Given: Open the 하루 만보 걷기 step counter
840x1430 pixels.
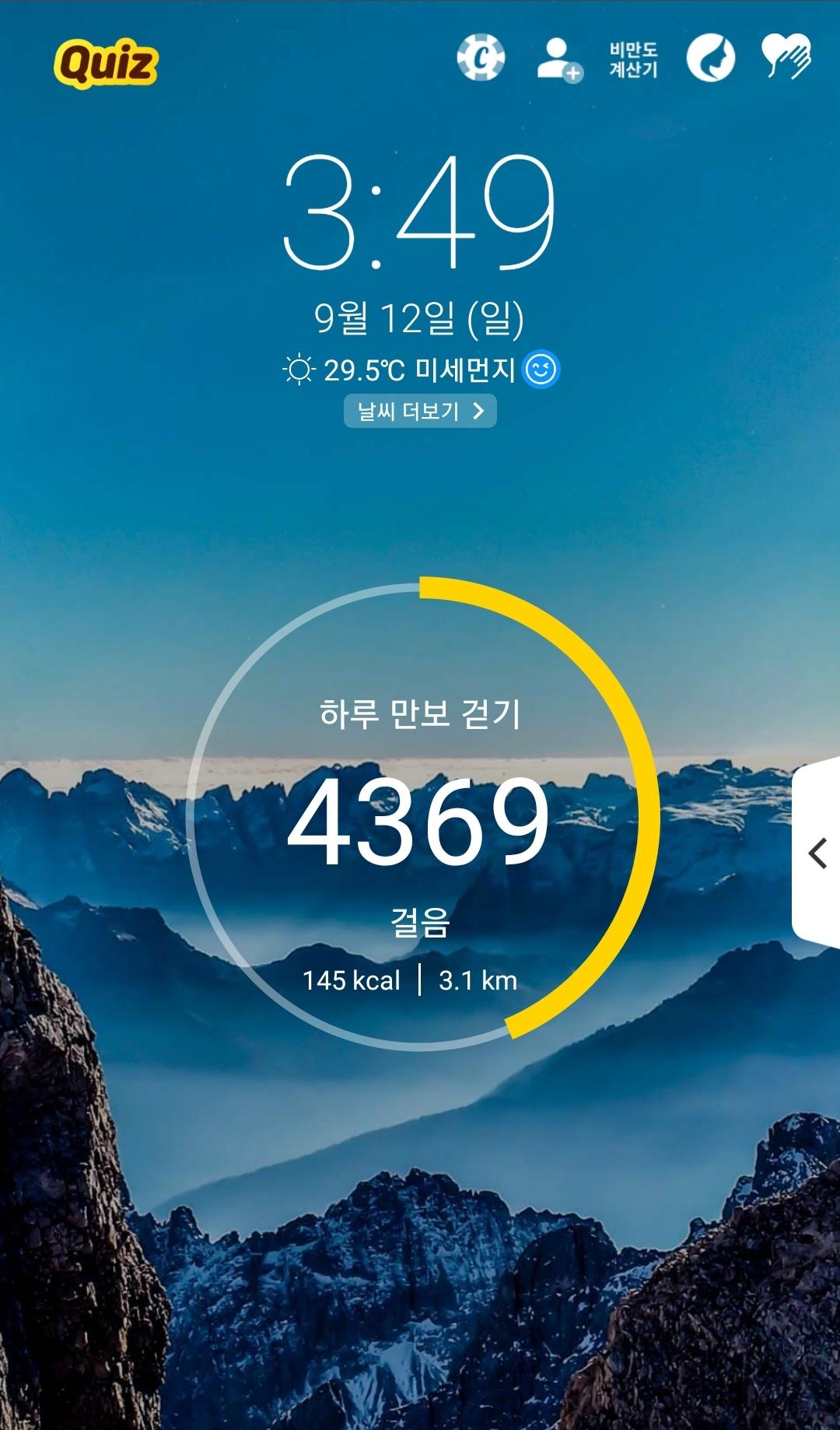Looking at the screenshot, I should click(420, 817).
